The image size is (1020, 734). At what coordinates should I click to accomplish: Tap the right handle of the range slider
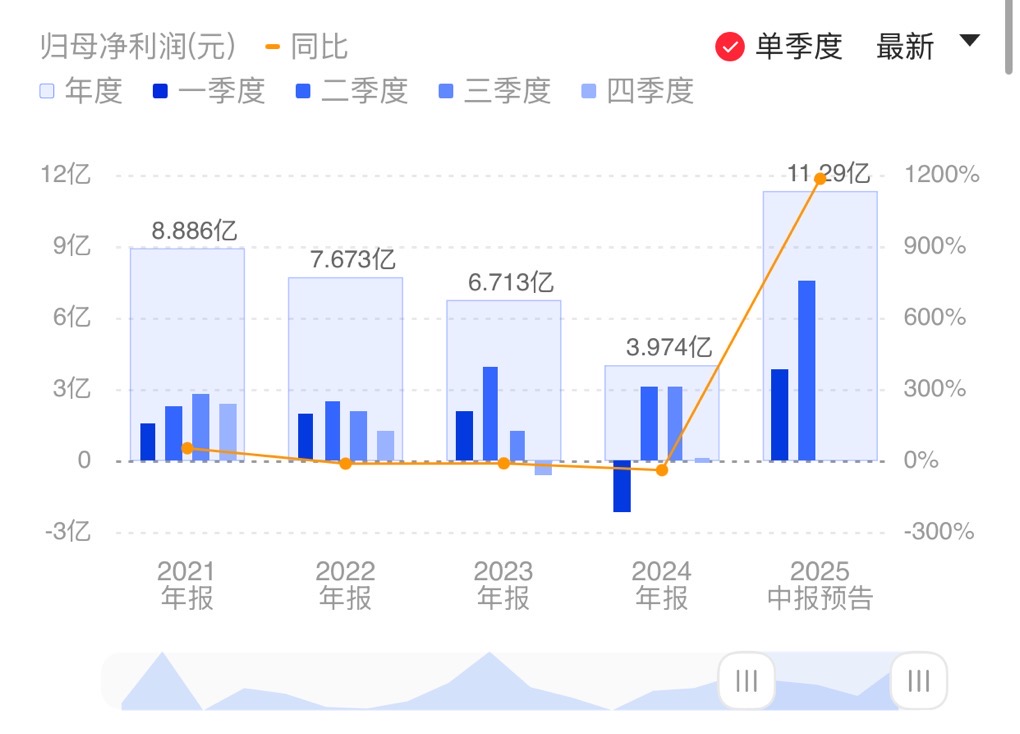click(x=918, y=681)
